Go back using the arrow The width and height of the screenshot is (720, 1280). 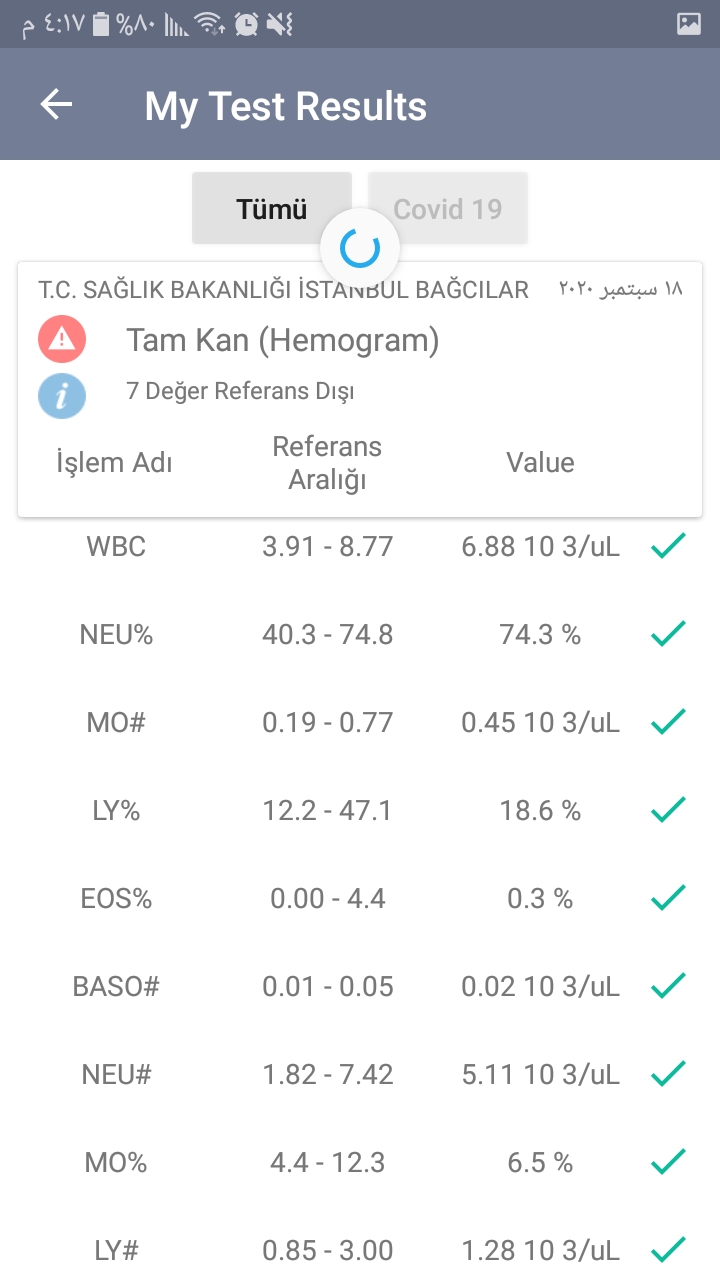(57, 105)
